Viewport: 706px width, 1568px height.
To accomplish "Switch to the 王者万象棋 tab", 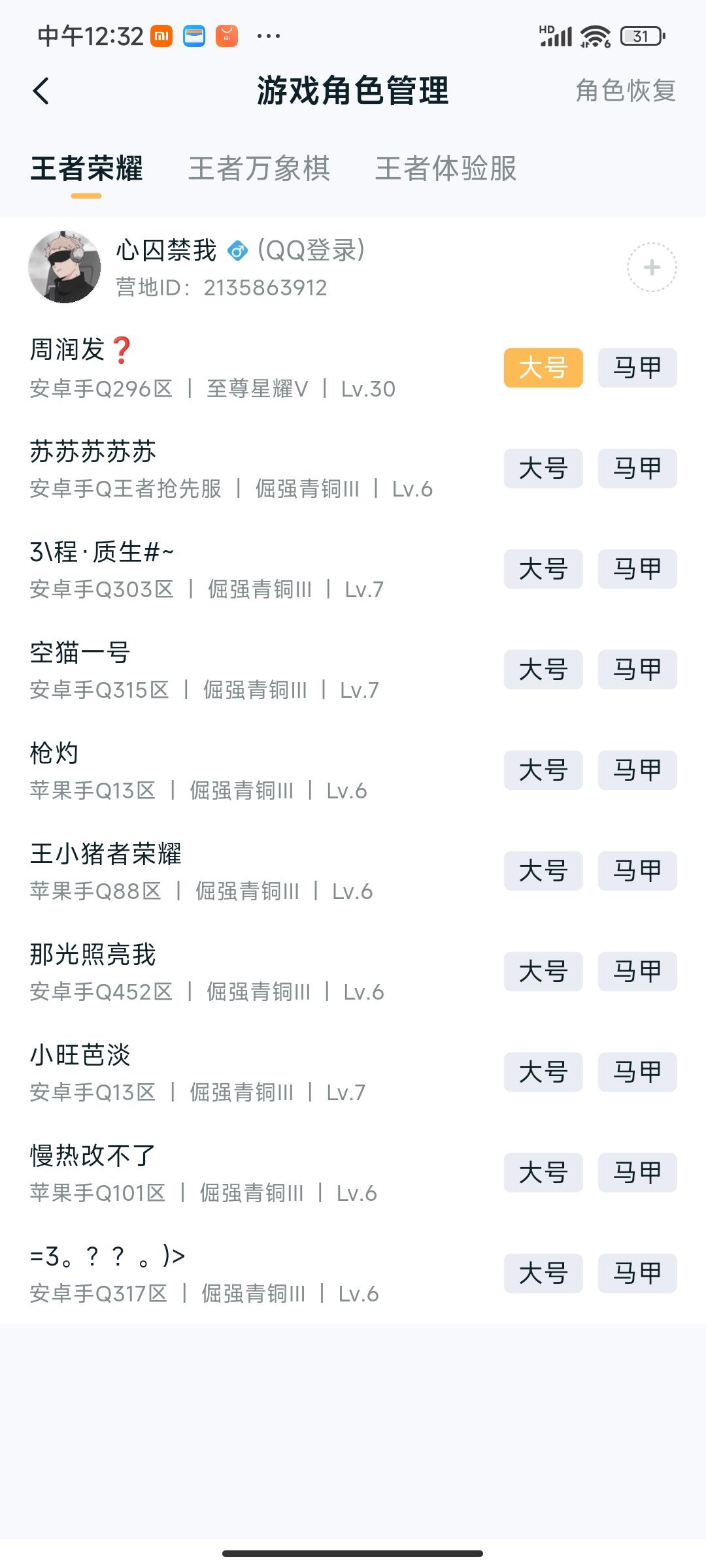I will click(x=259, y=170).
